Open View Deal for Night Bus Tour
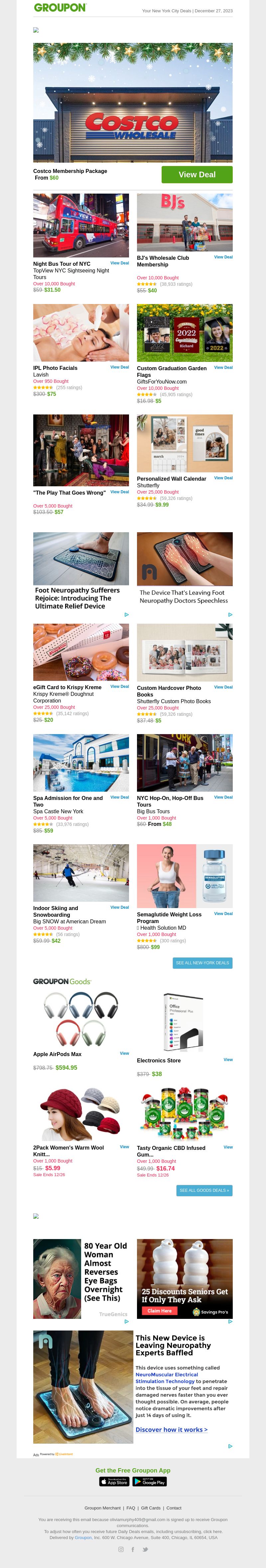 click(119, 263)
